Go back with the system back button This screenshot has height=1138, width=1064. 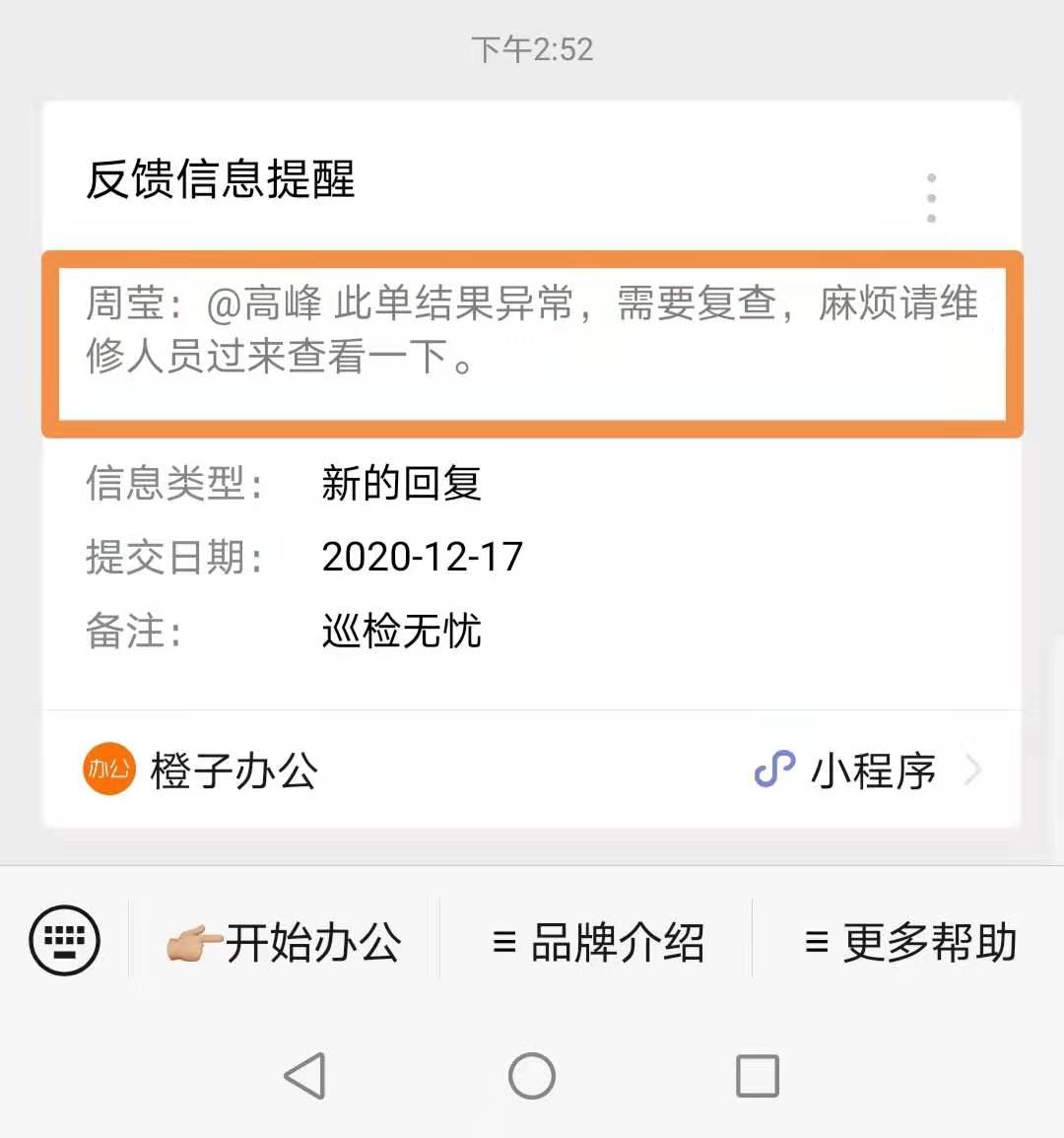pyautogui.click(x=304, y=1075)
